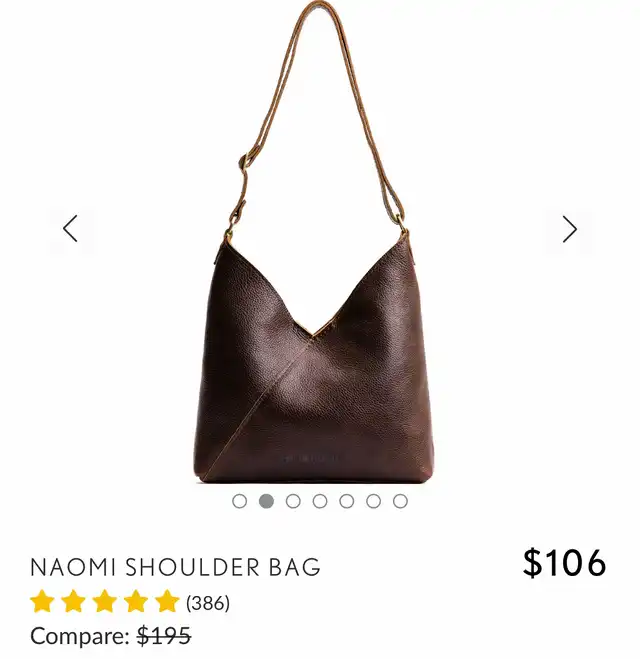Viewport: 640px width, 659px height.
Task: Select the third carousel dot
Action: 293,501
